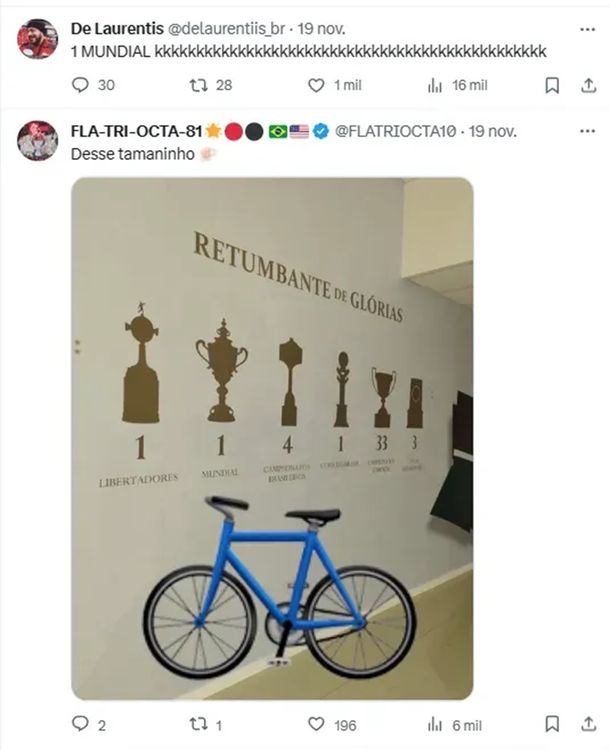The image size is (610, 750).
Task: Repost De Laurentis's 1 MUNDIAL post
Action: click(198, 86)
